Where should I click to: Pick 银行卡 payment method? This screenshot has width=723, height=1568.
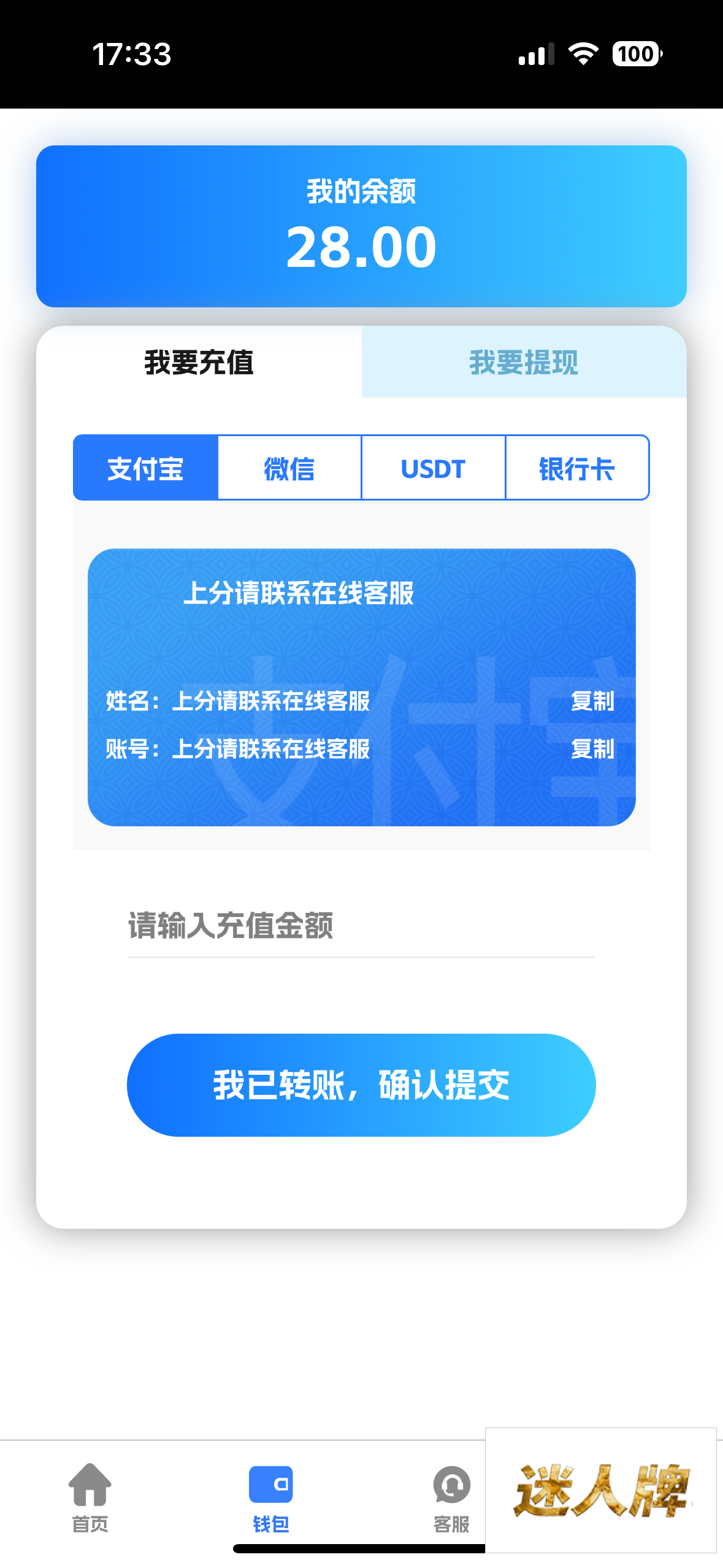point(576,469)
